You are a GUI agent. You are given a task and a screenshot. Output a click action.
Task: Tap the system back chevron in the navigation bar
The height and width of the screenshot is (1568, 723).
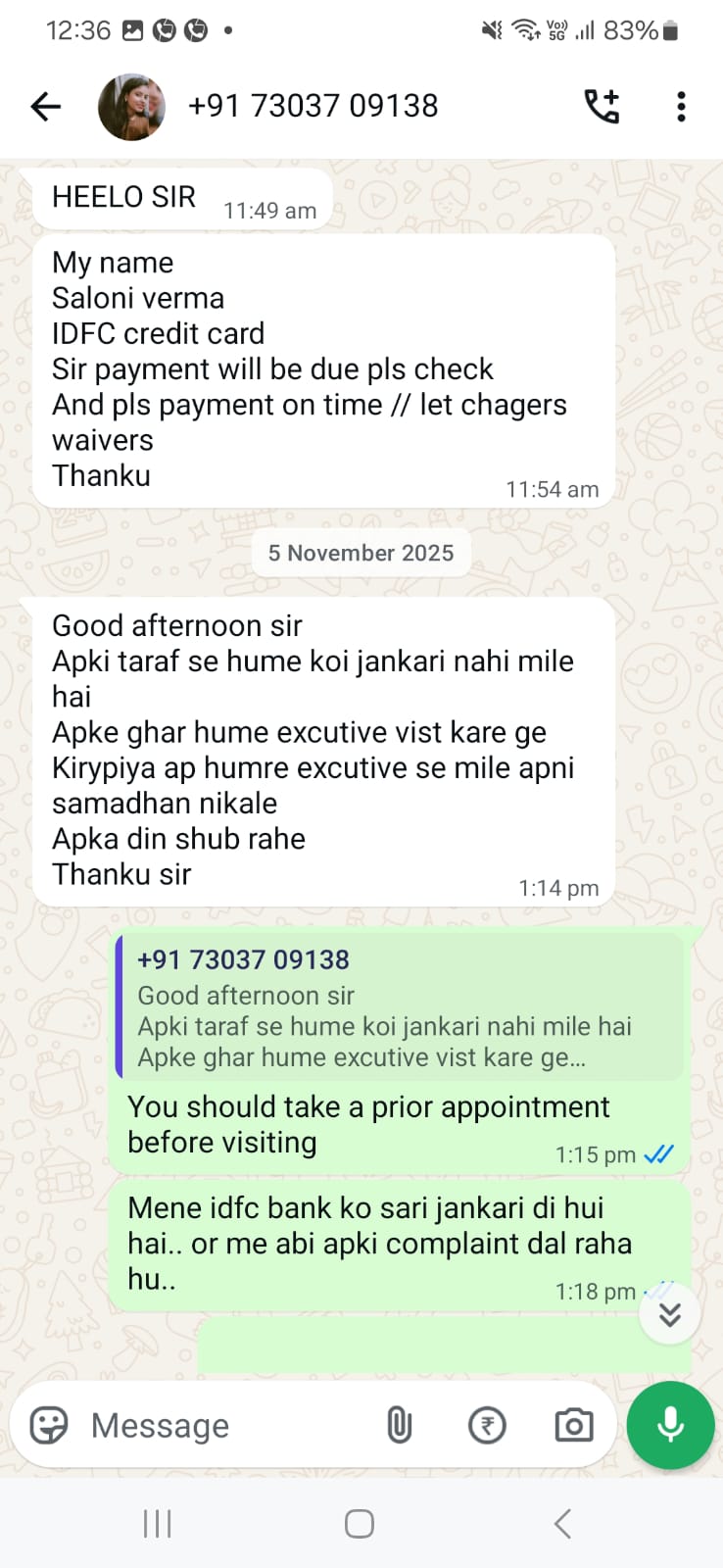[562, 1524]
